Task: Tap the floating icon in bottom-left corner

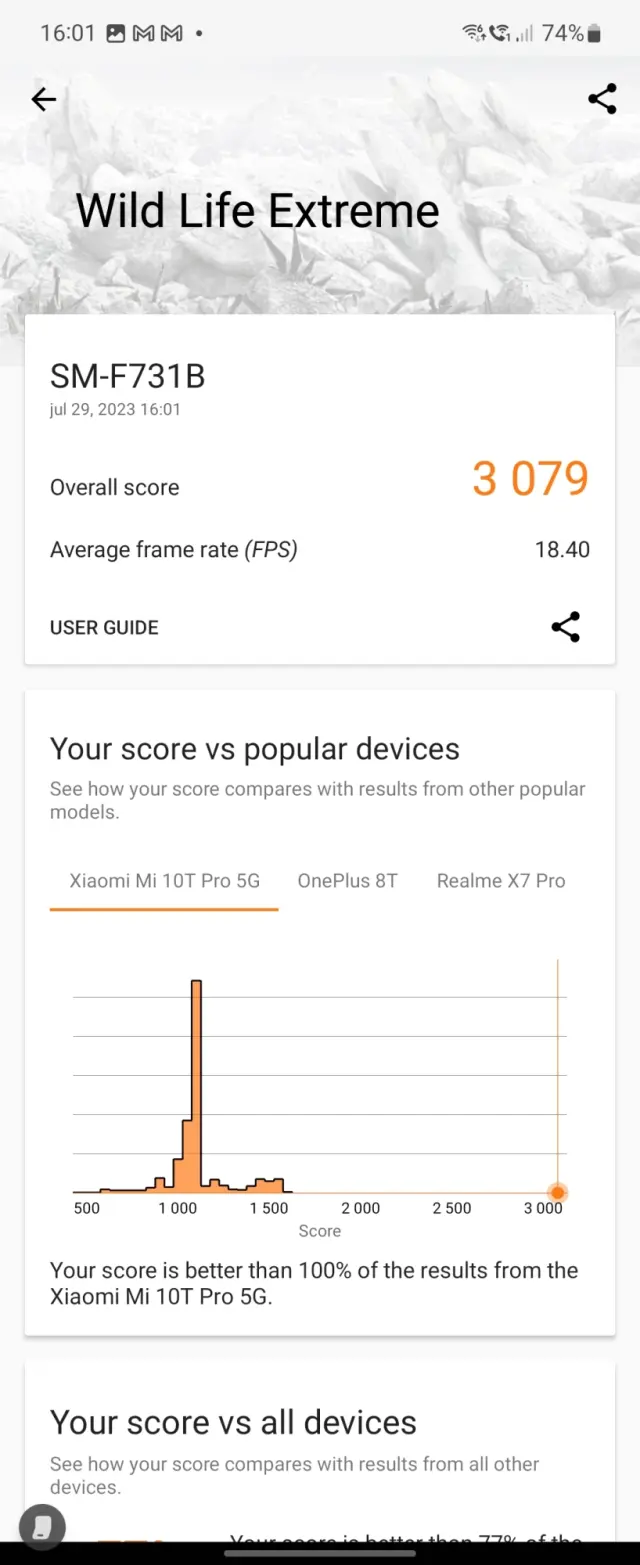Action: click(x=42, y=1527)
